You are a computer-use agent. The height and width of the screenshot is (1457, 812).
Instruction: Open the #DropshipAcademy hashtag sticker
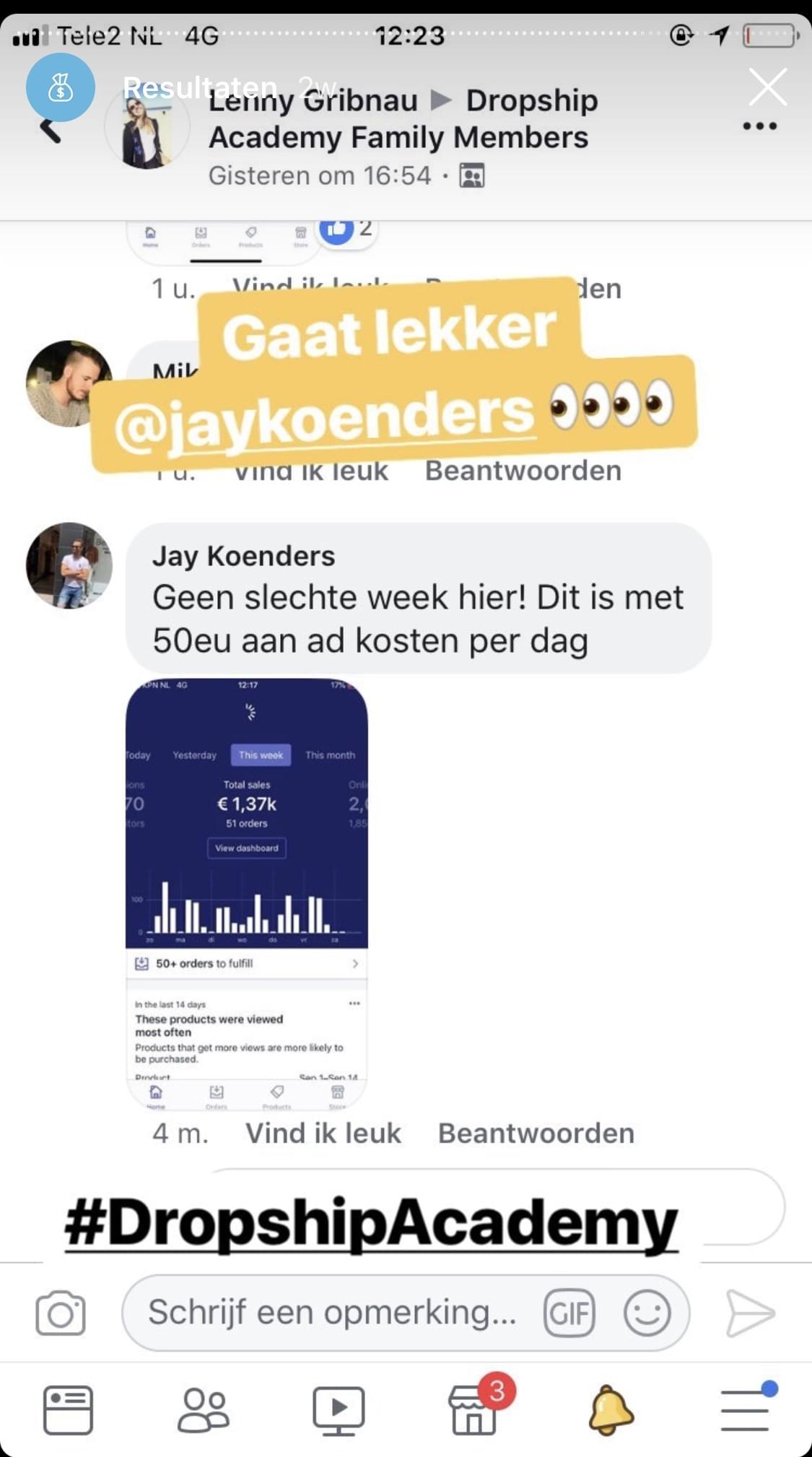point(371,1224)
